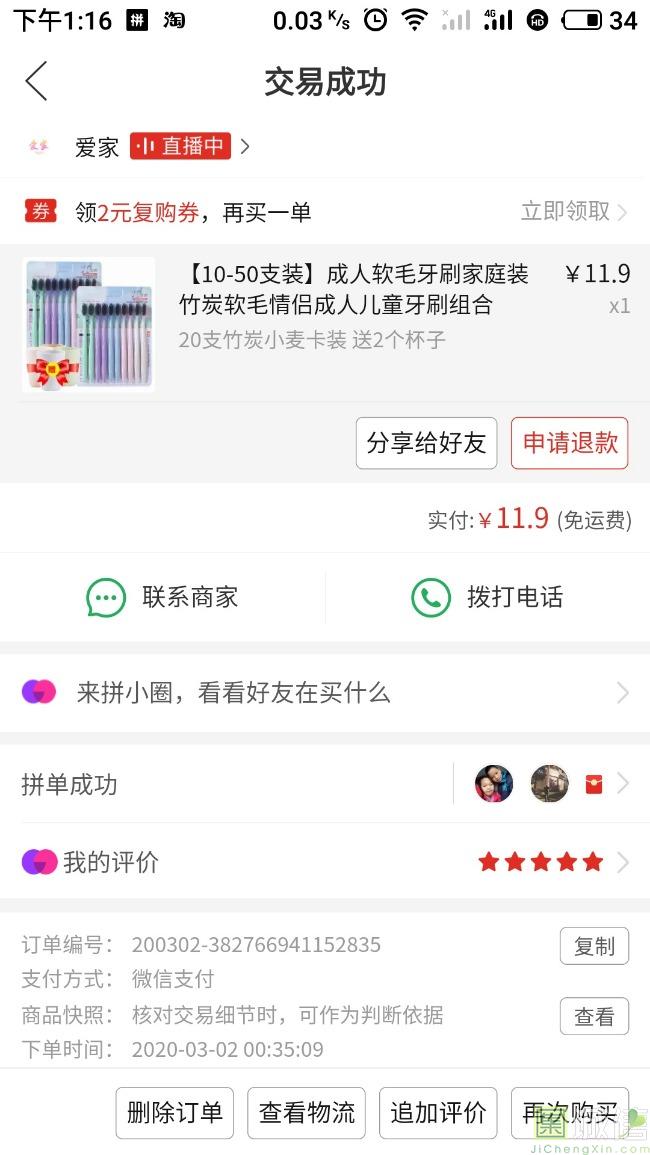Buy the item again with 再次购买
This screenshot has height=1155, width=650.
[x=569, y=1113]
